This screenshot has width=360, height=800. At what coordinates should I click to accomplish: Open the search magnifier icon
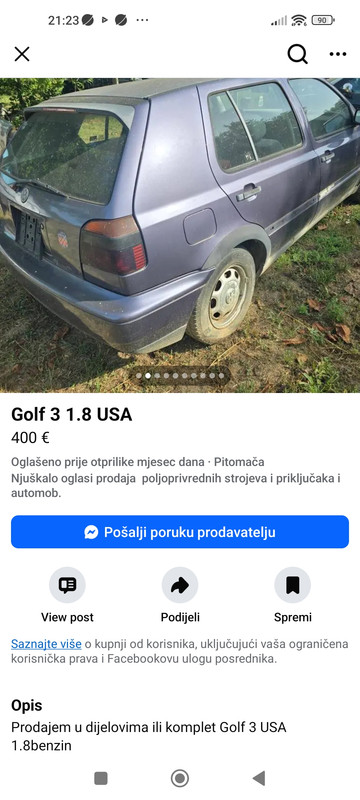coord(298,54)
